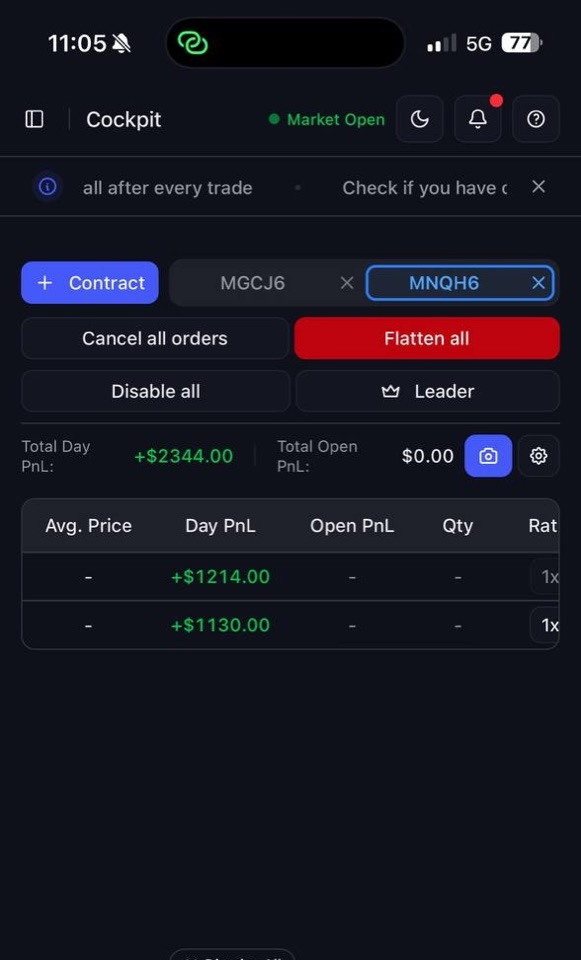This screenshot has height=960, width=581.
Task: Open the notifications bell
Action: tap(478, 119)
